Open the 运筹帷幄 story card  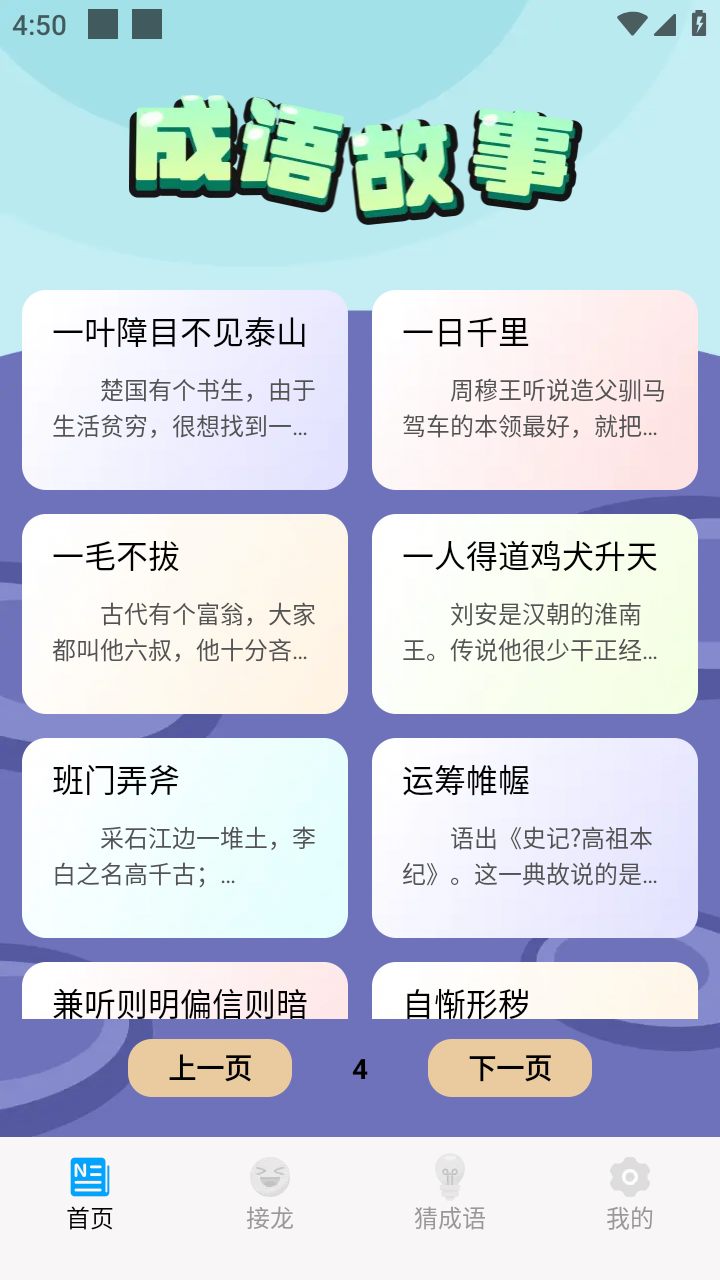(x=535, y=838)
